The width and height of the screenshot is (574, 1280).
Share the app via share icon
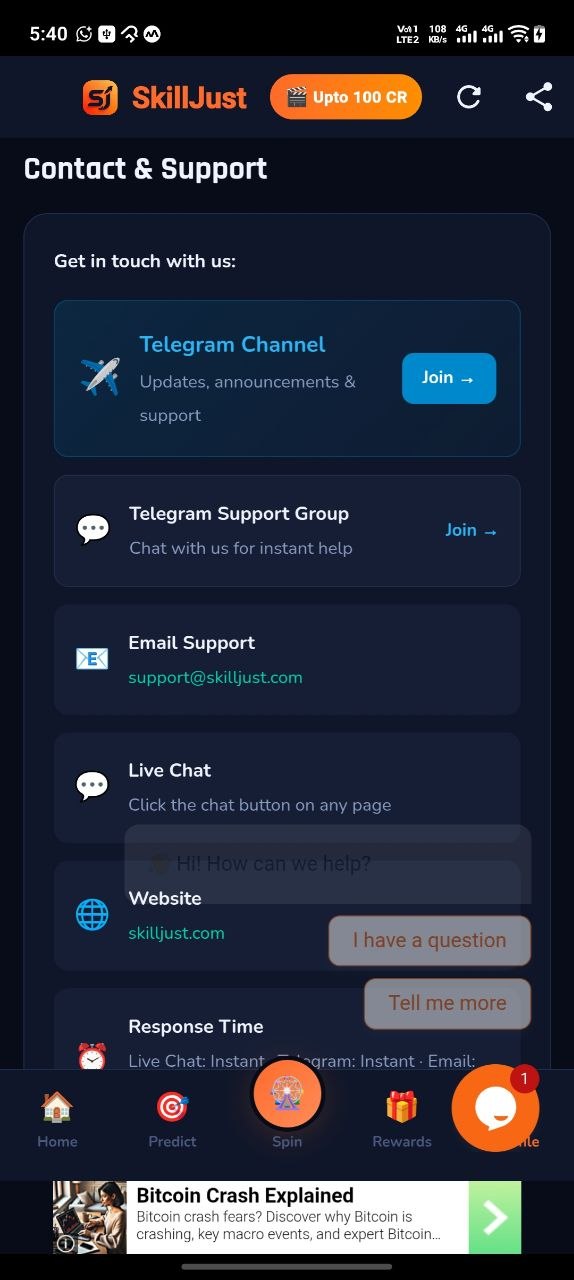pos(539,97)
